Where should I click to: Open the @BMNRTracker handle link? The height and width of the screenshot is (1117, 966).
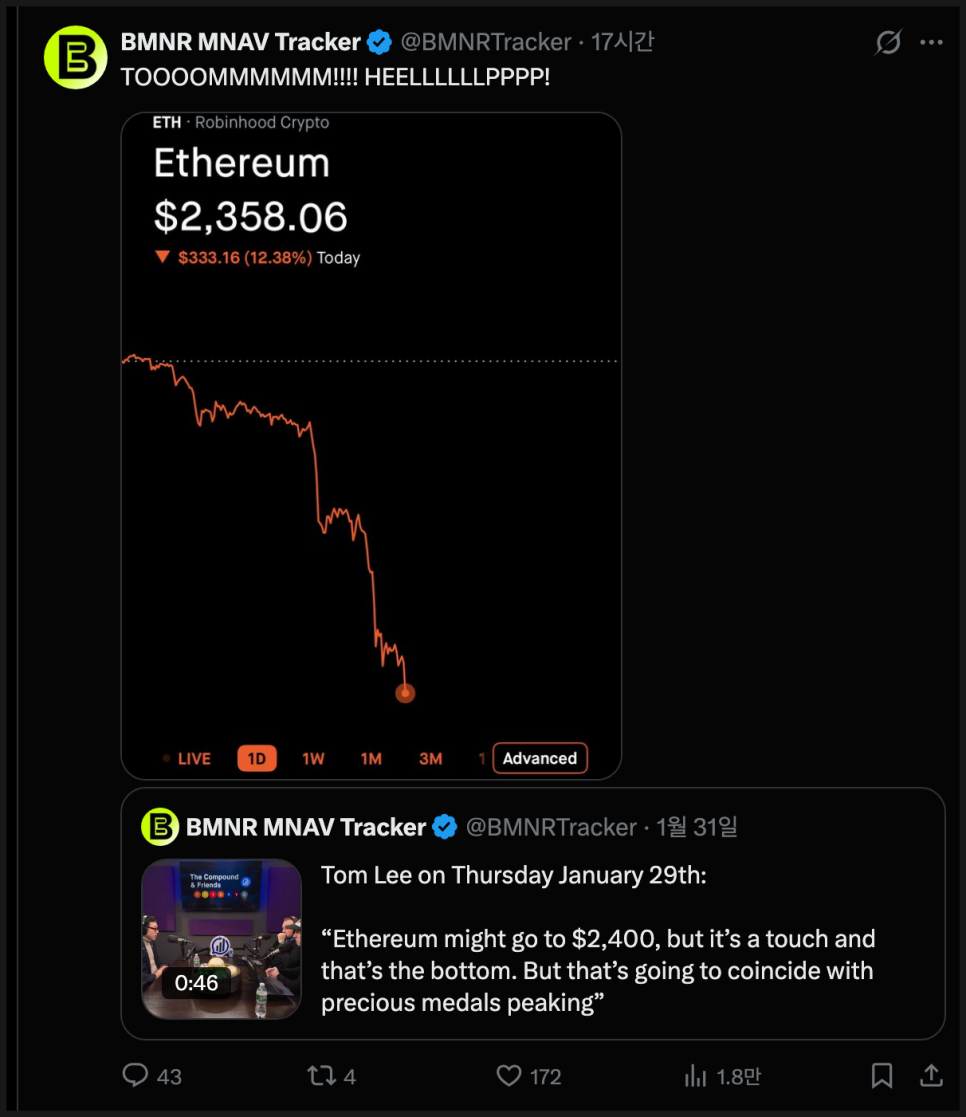click(x=485, y=42)
